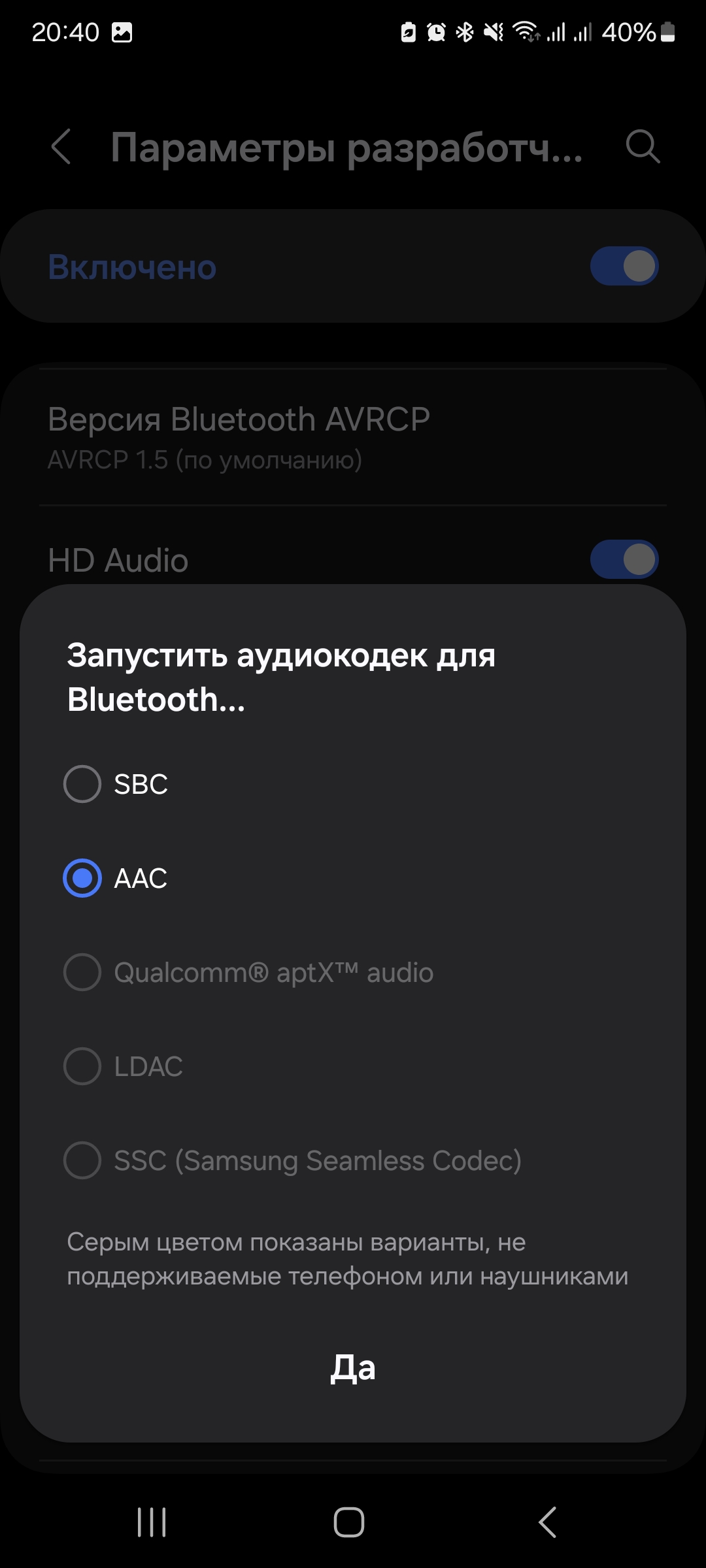This screenshot has width=706, height=1568.
Task: Select Qualcomm aptX audio codec
Action: (x=82, y=972)
